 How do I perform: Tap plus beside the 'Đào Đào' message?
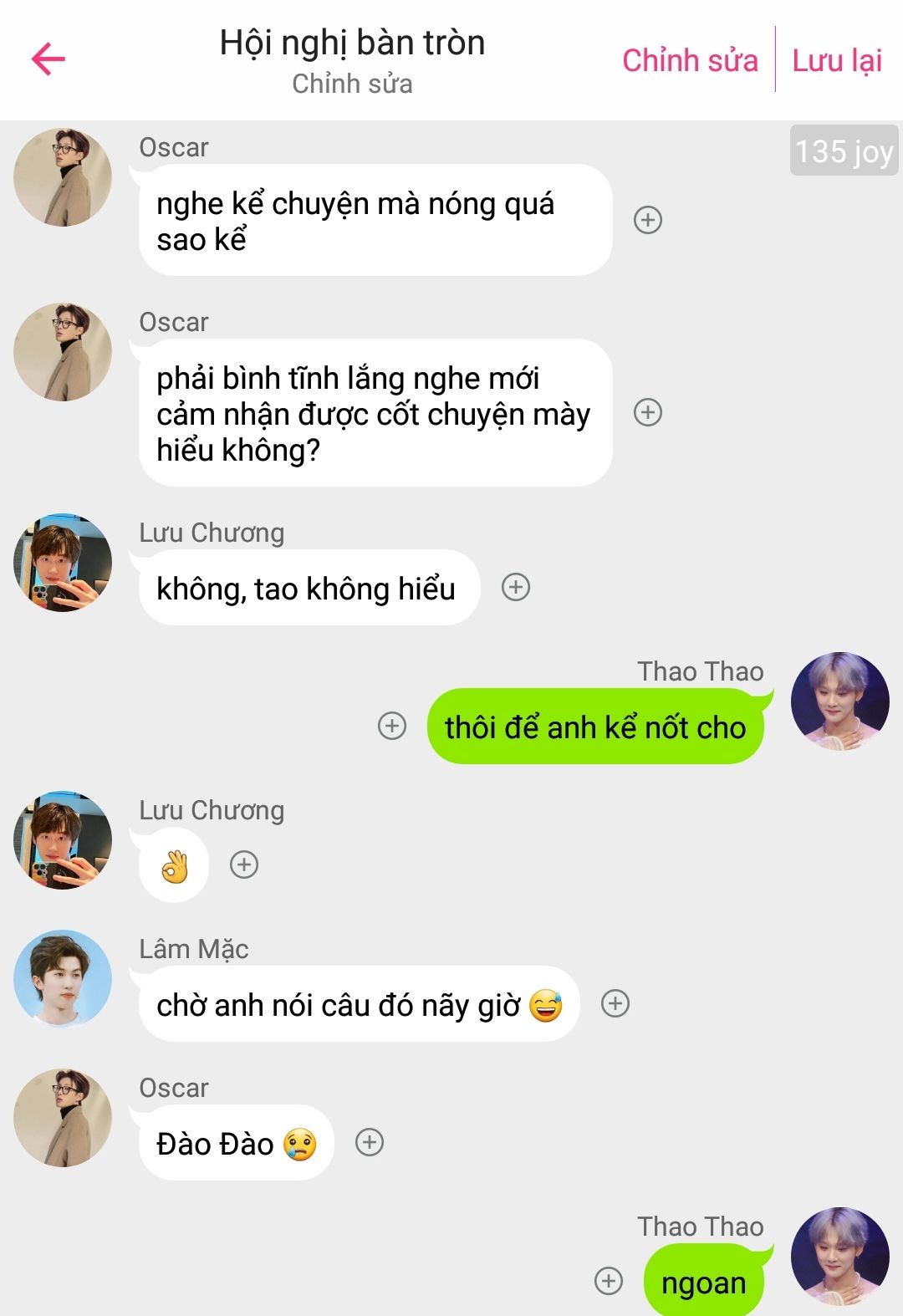[x=370, y=1142]
